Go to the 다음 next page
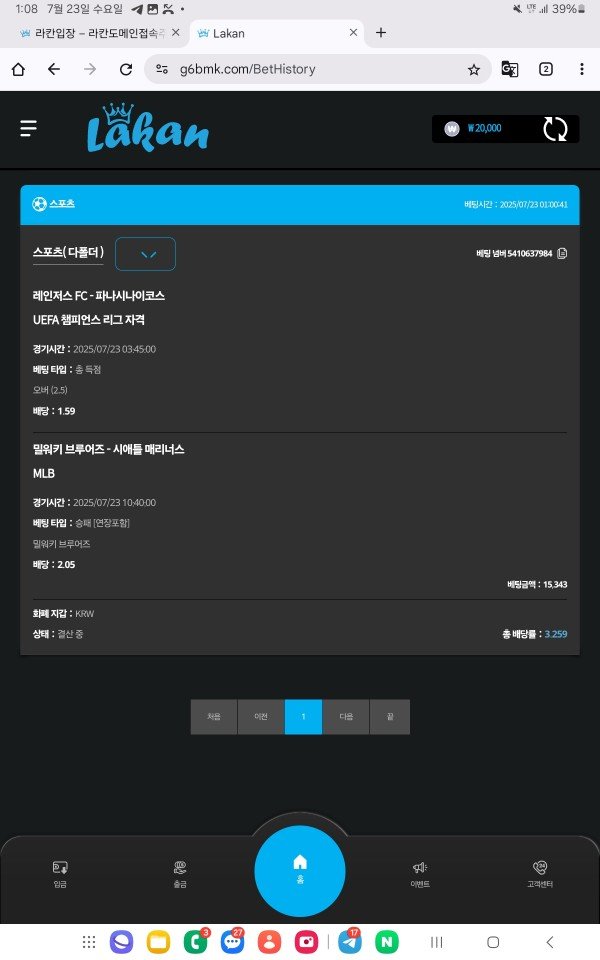This screenshot has width=600, height=960. pos(346,717)
